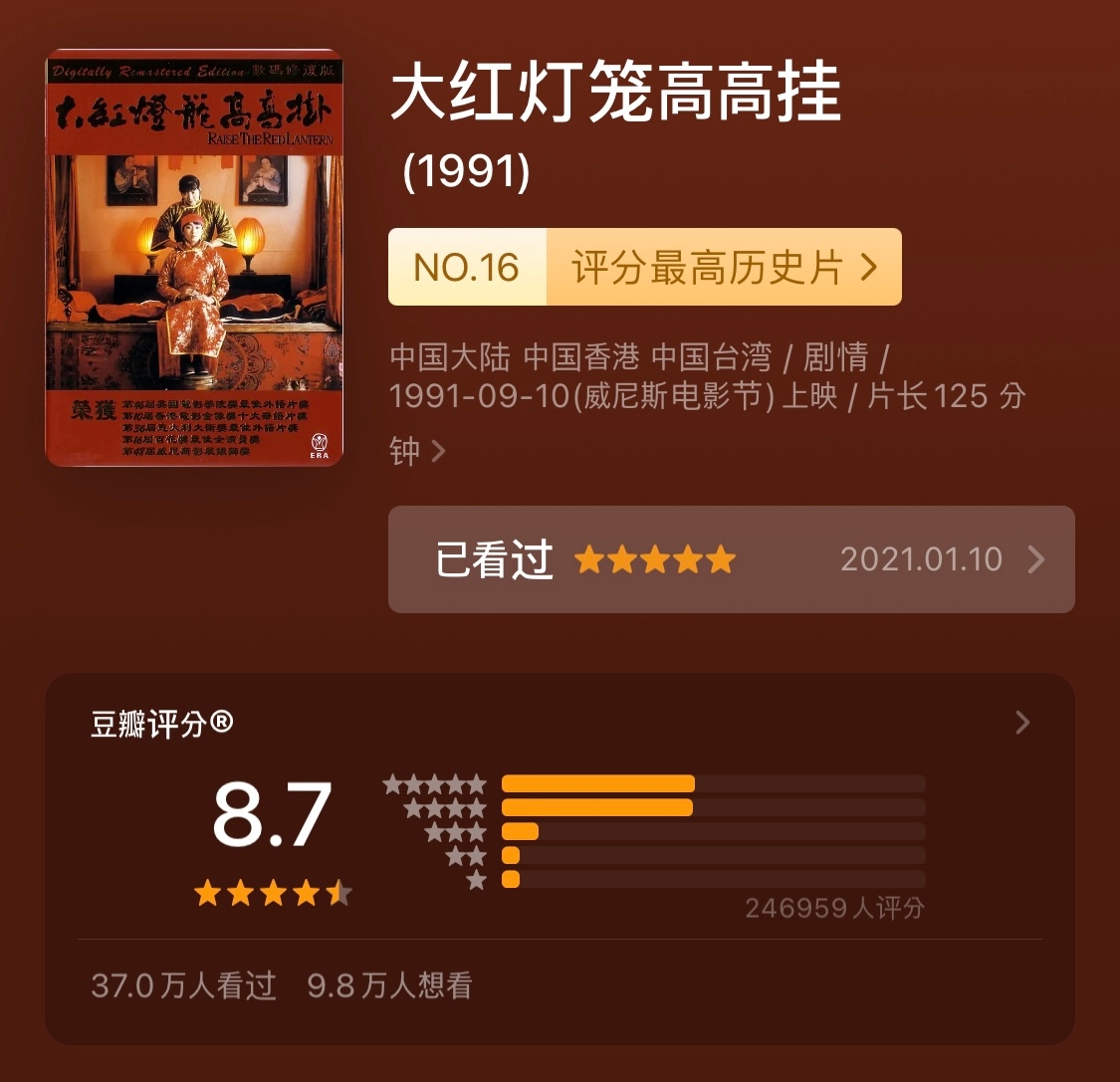
Task: Open the movie poster image
Action: (x=194, y=258)
